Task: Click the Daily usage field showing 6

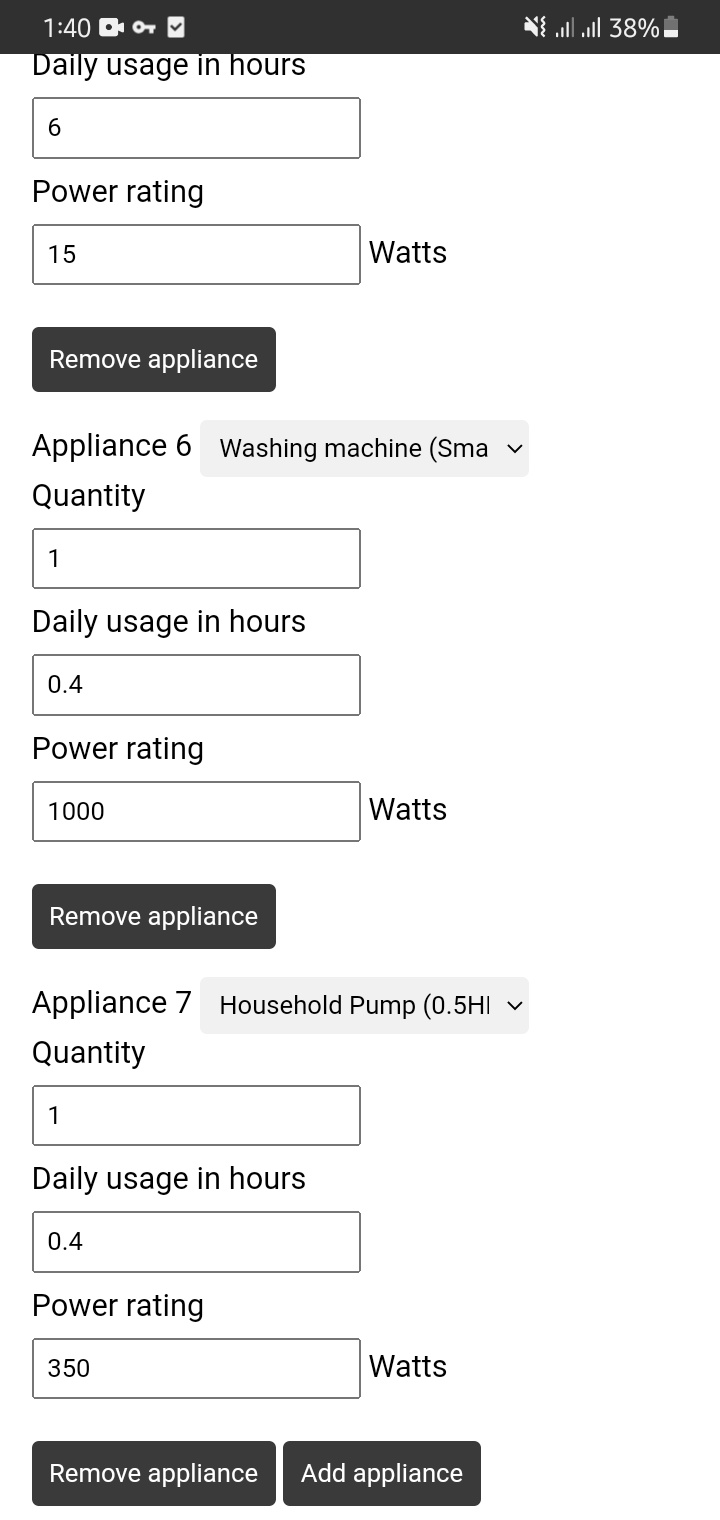Action: 196,128
